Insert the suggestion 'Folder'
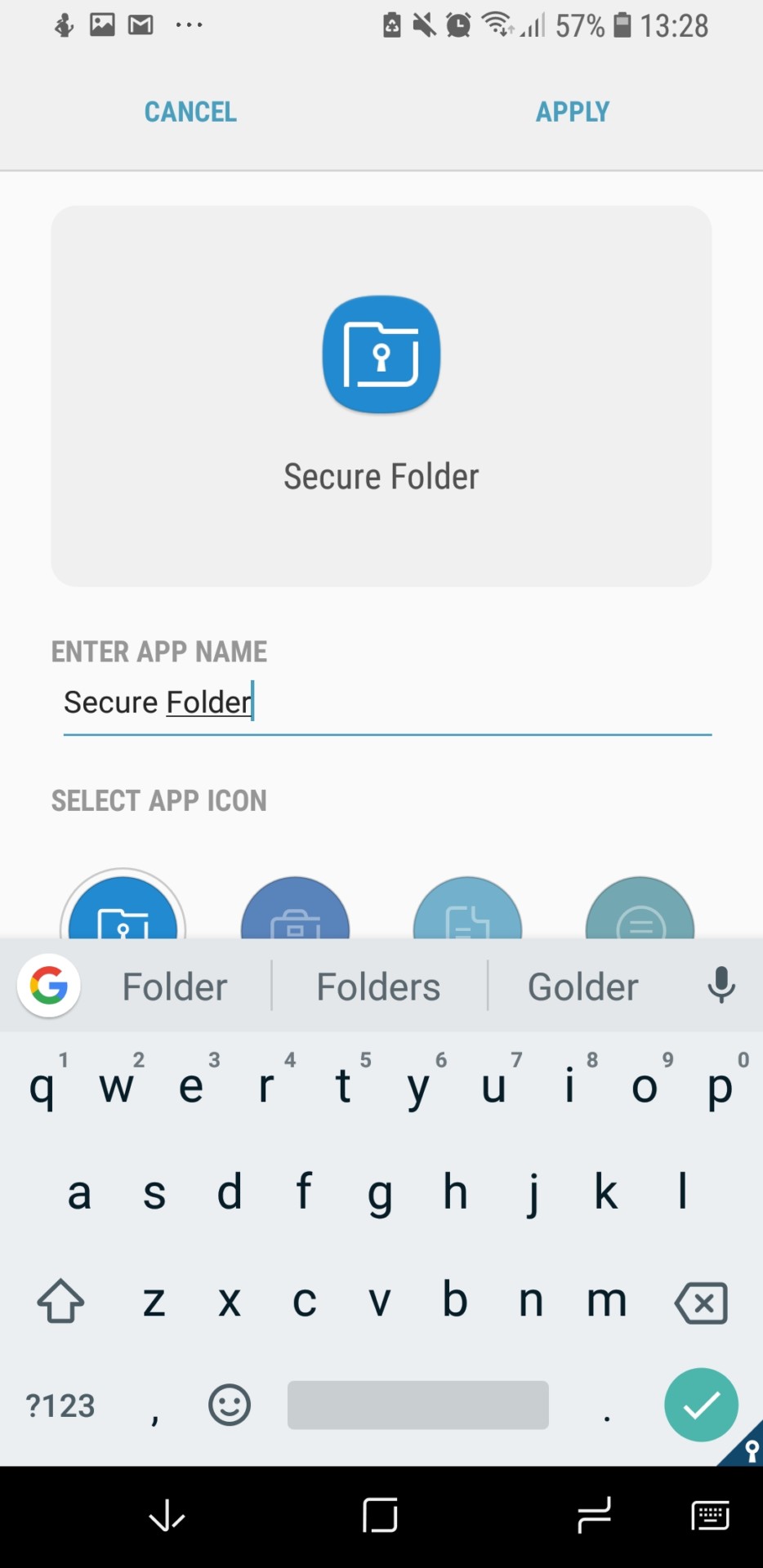Viewport: 763px width, 1568px height. 174,986
